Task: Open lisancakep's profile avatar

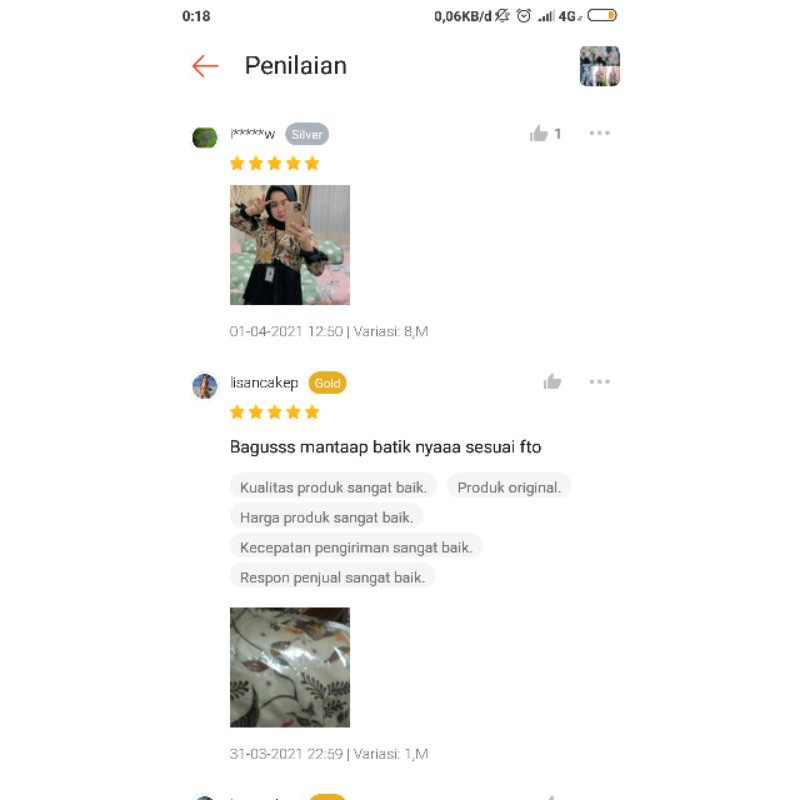Action: point(205,386)
